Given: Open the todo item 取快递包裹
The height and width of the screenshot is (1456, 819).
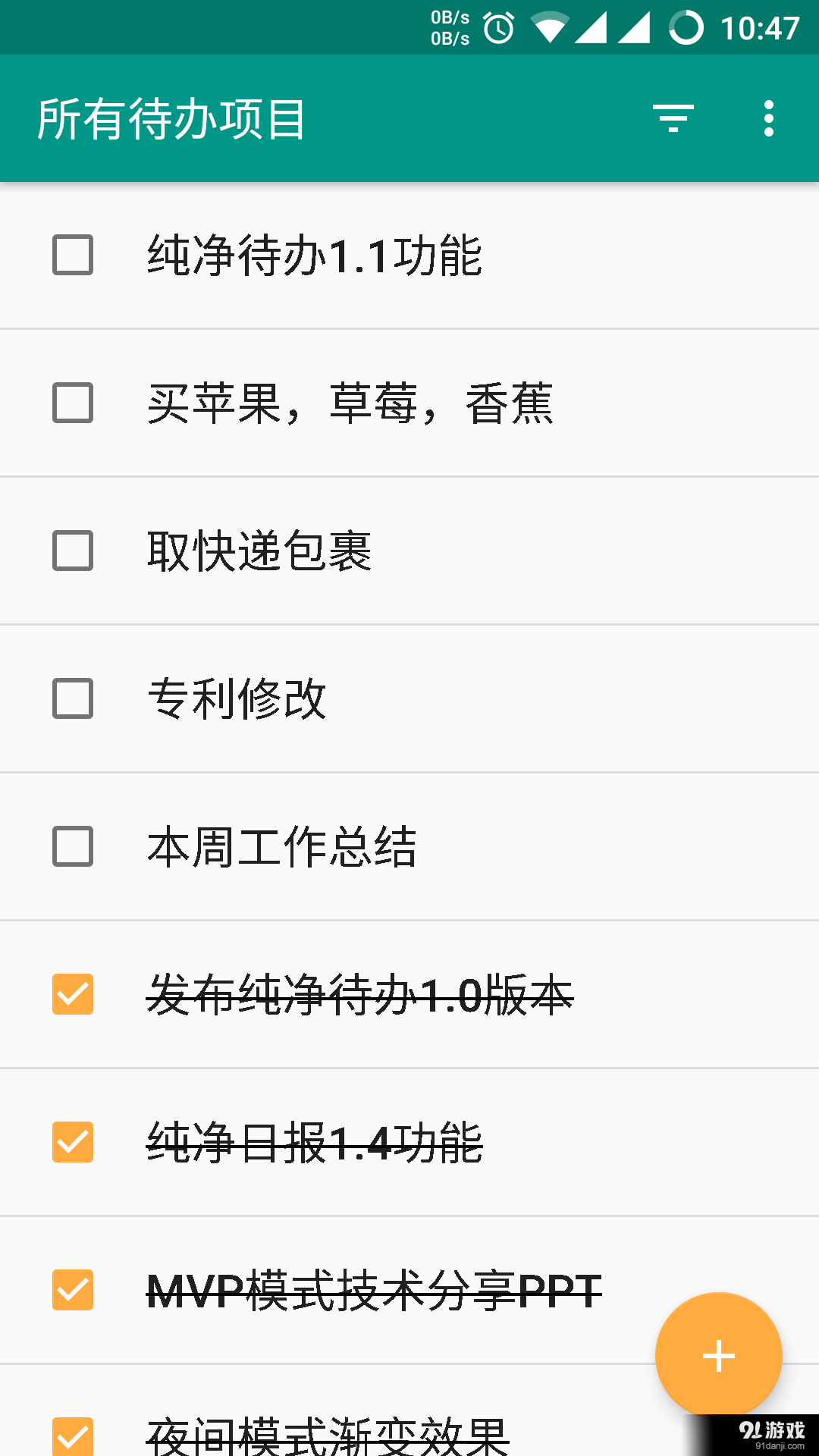Looking at the screenshot, I should tap(261, 551).
